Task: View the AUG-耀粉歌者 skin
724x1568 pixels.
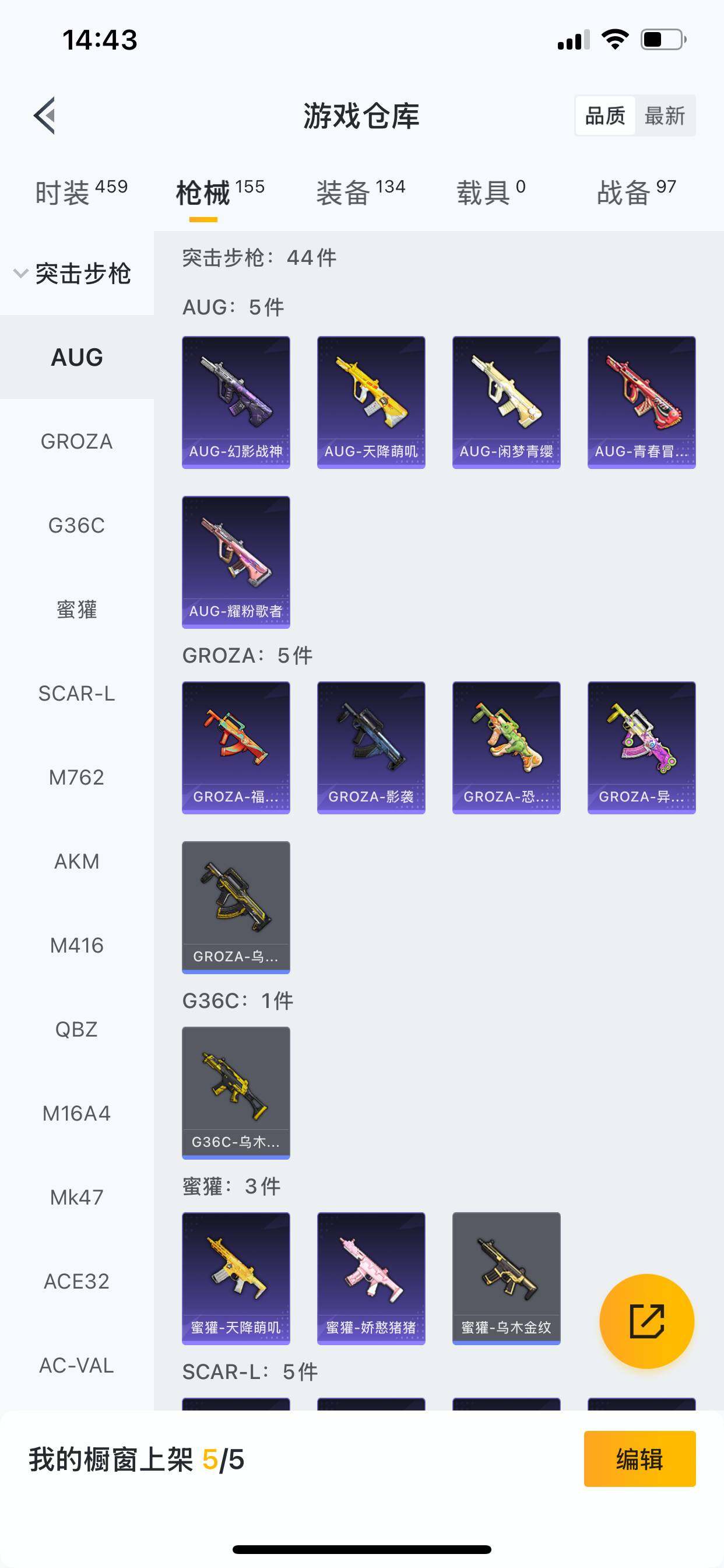Action: tap(236, 562)
